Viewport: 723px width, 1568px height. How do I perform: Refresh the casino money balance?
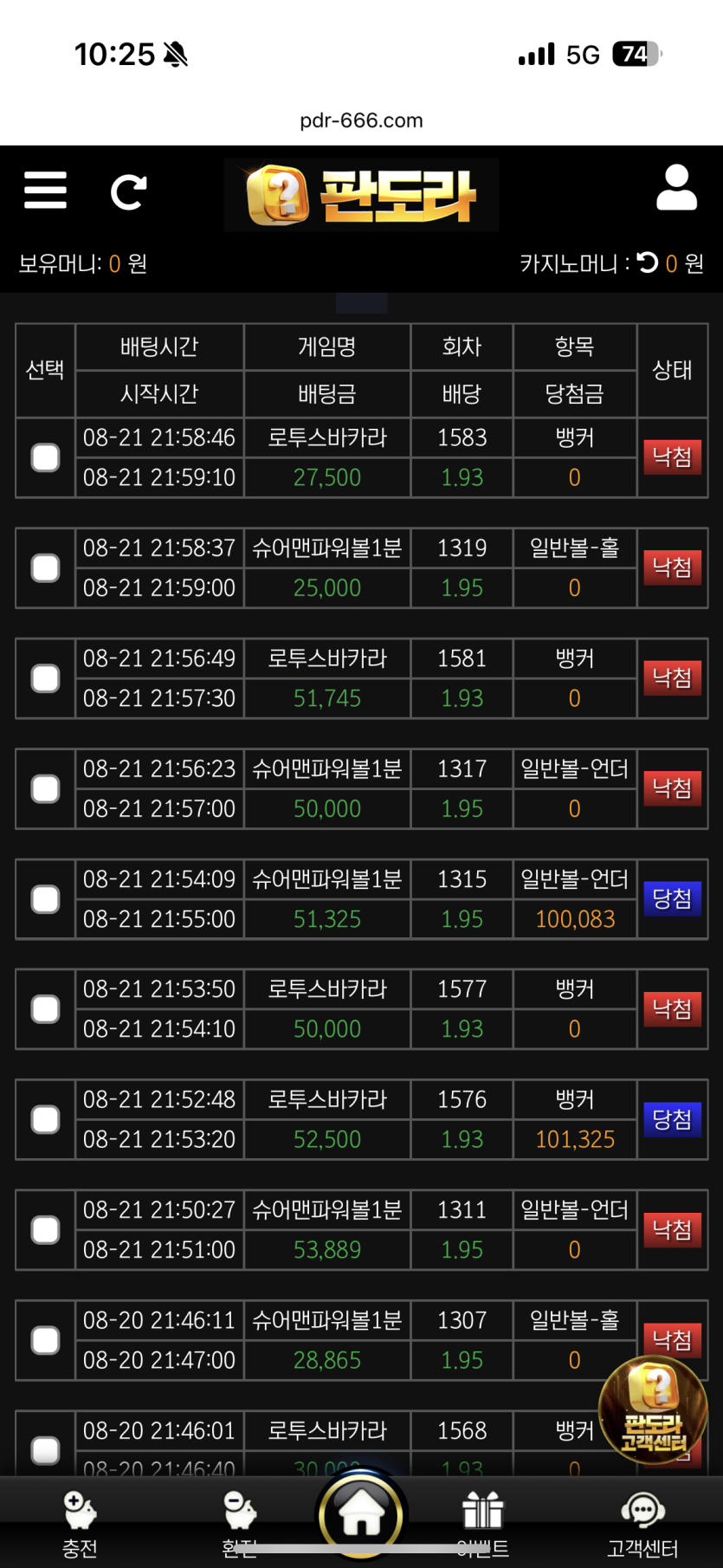pos(648,262)
